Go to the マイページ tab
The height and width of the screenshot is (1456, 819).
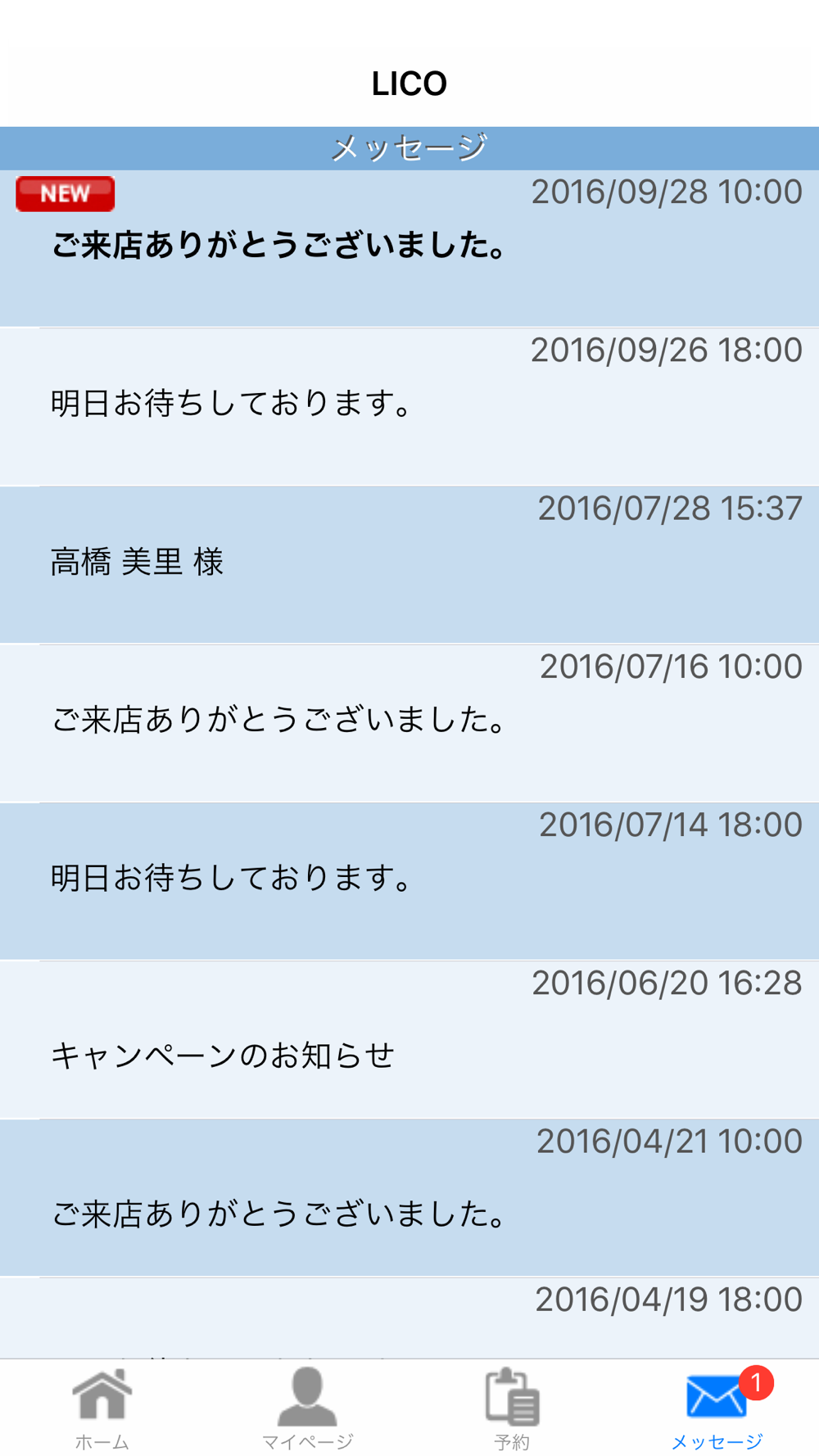(307, 1409)
